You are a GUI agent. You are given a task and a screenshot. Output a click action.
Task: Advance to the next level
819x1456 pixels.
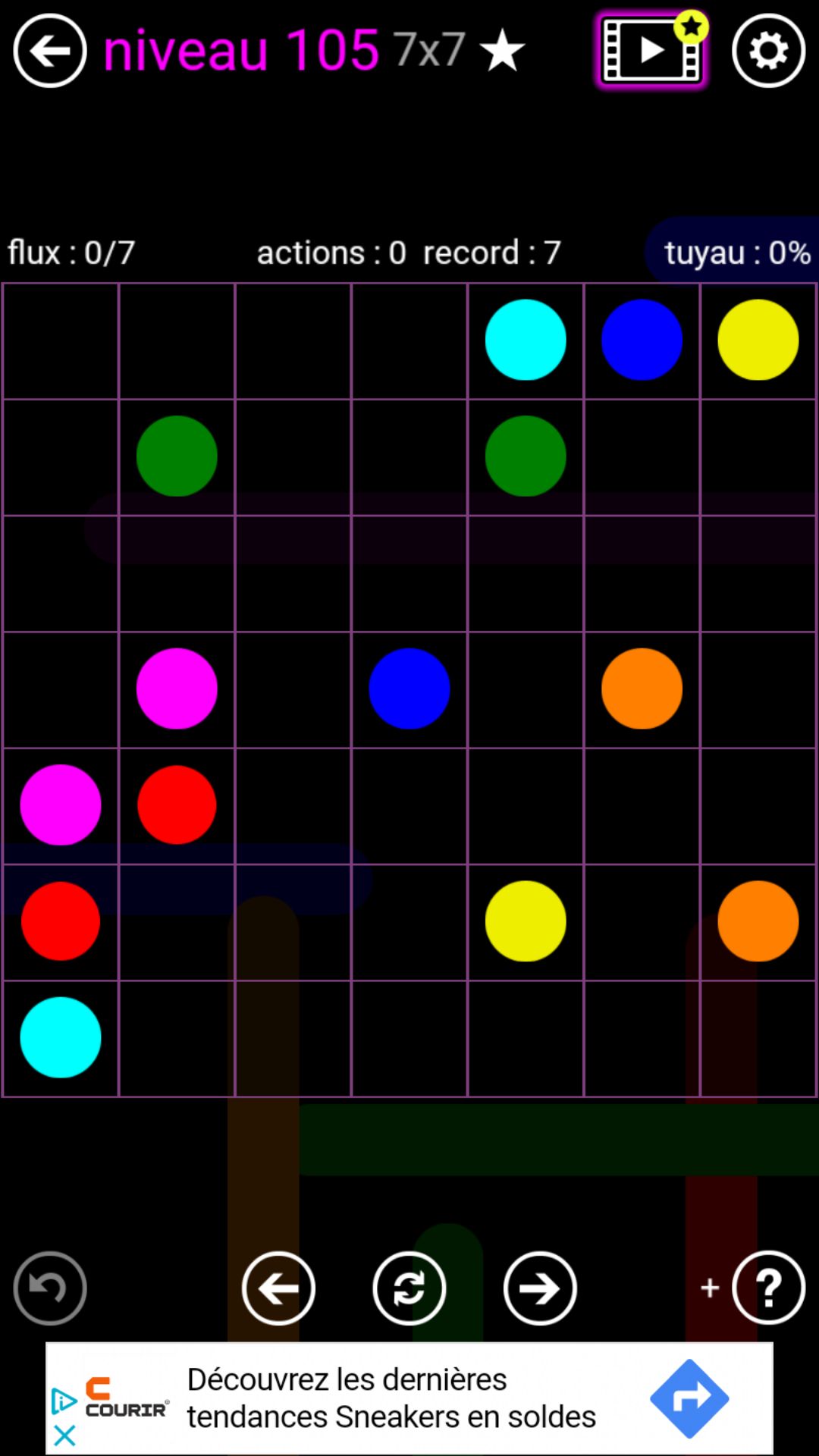540,1288
